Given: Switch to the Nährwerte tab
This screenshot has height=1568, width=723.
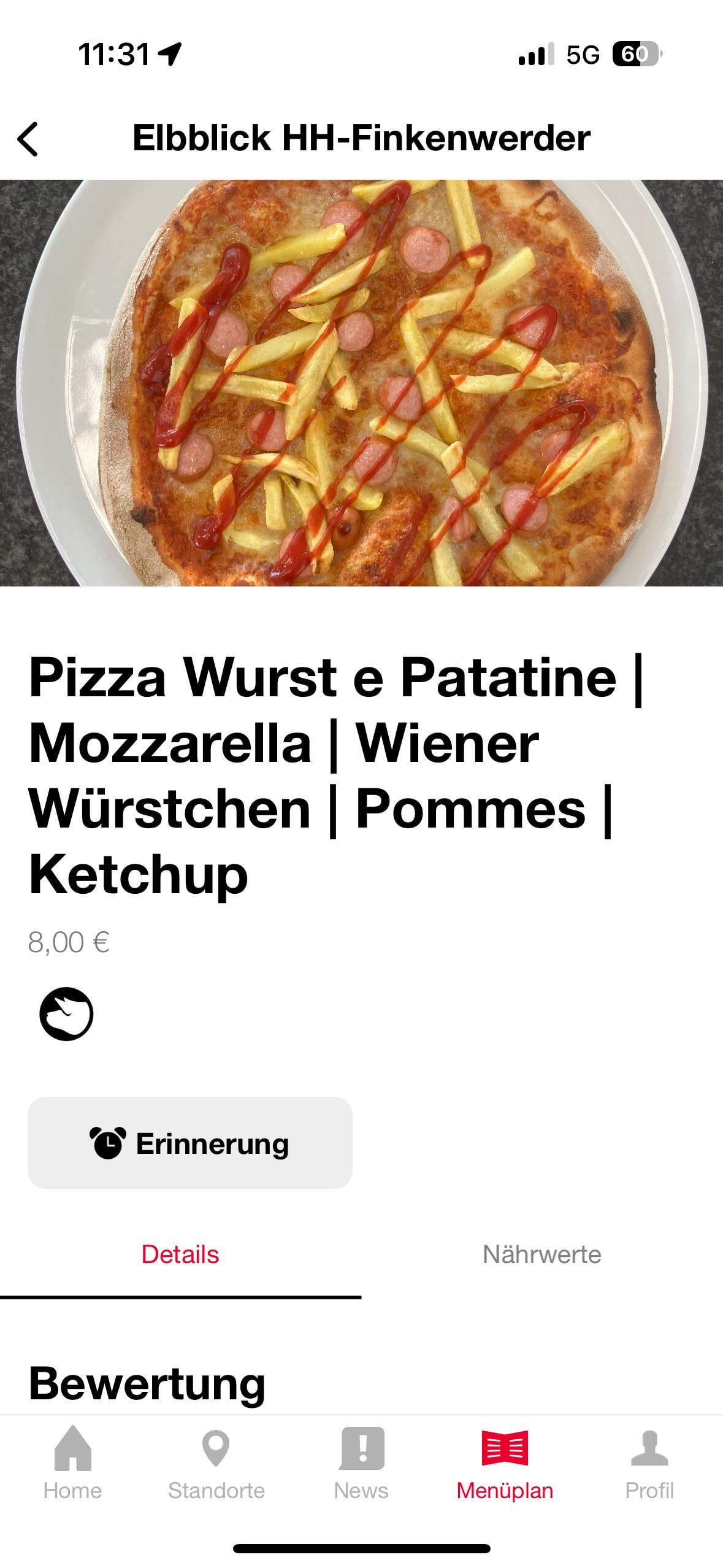Looking at the screenshot, I should pyautogui.click(x=541, y=1255).
